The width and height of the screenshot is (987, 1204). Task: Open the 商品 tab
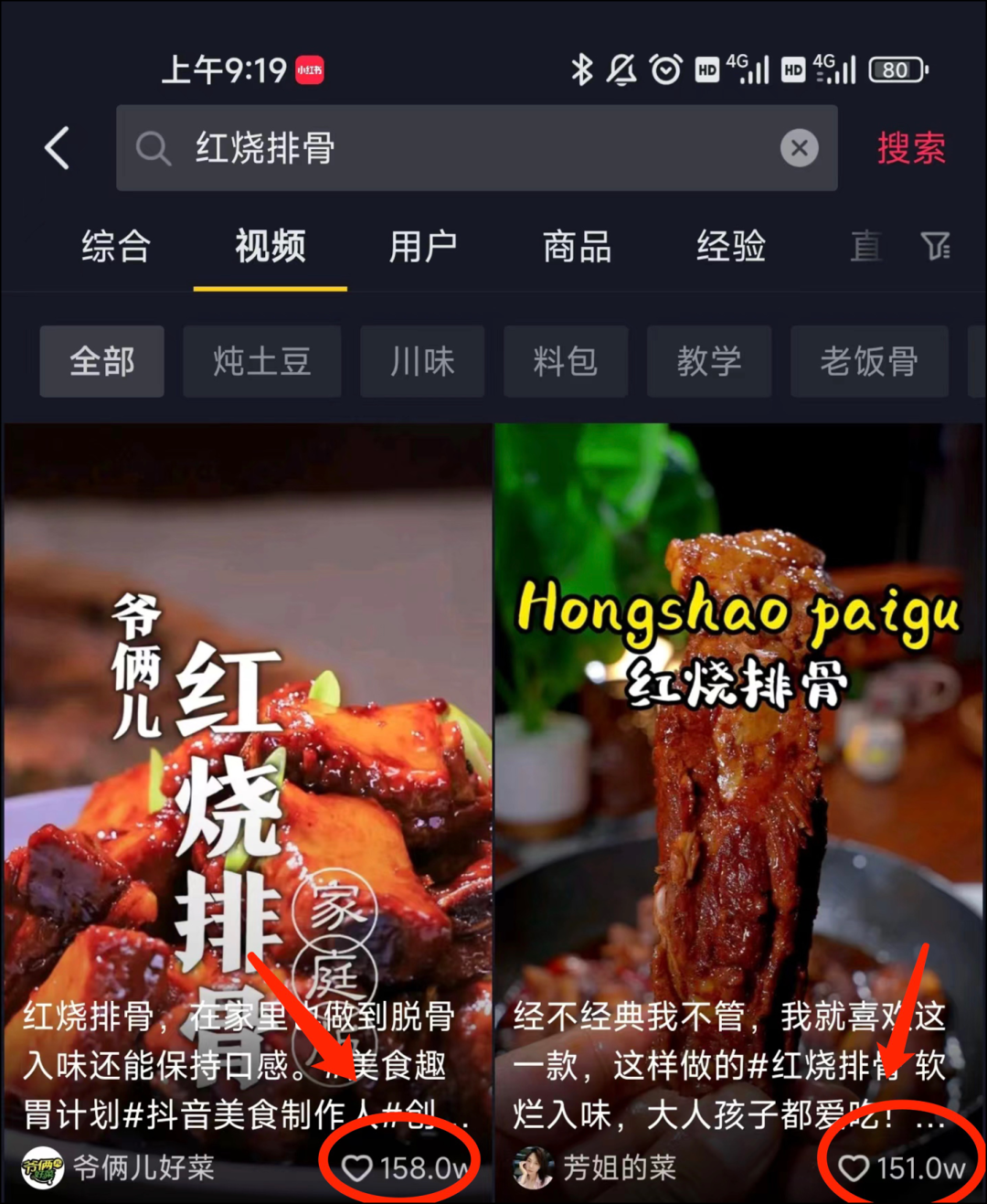point(577,247)
